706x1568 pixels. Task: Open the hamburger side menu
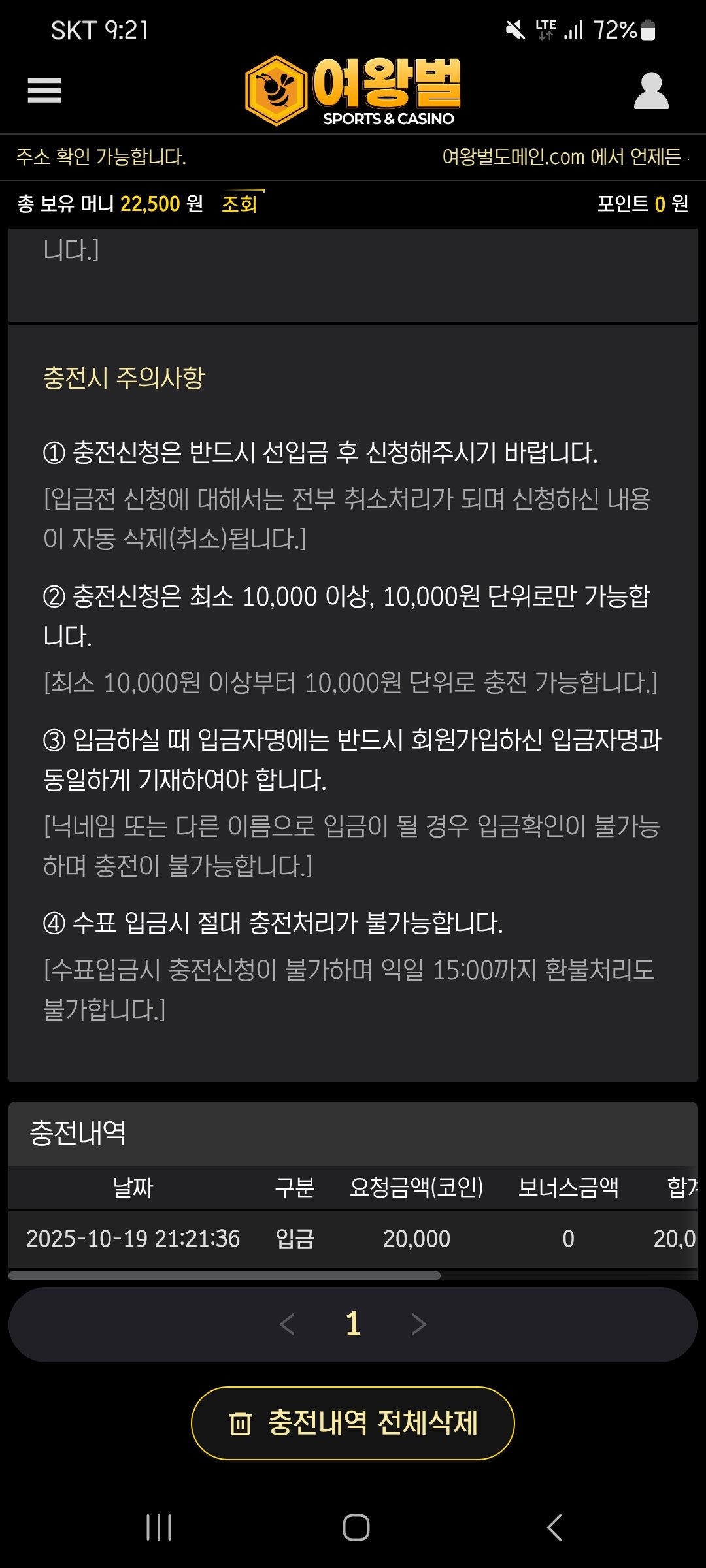click(x=44, y=90)
